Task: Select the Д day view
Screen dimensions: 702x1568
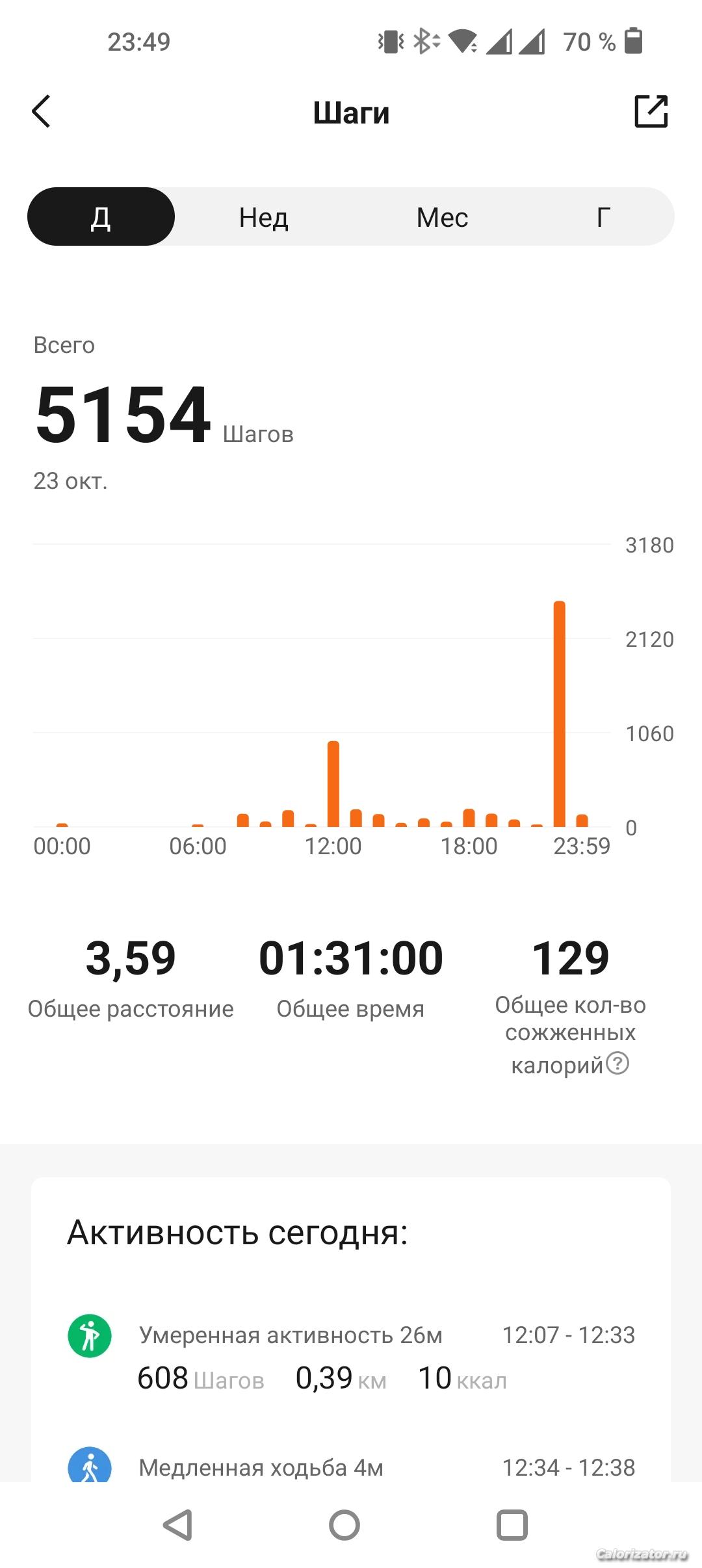Action: click(x=101, y=217)
